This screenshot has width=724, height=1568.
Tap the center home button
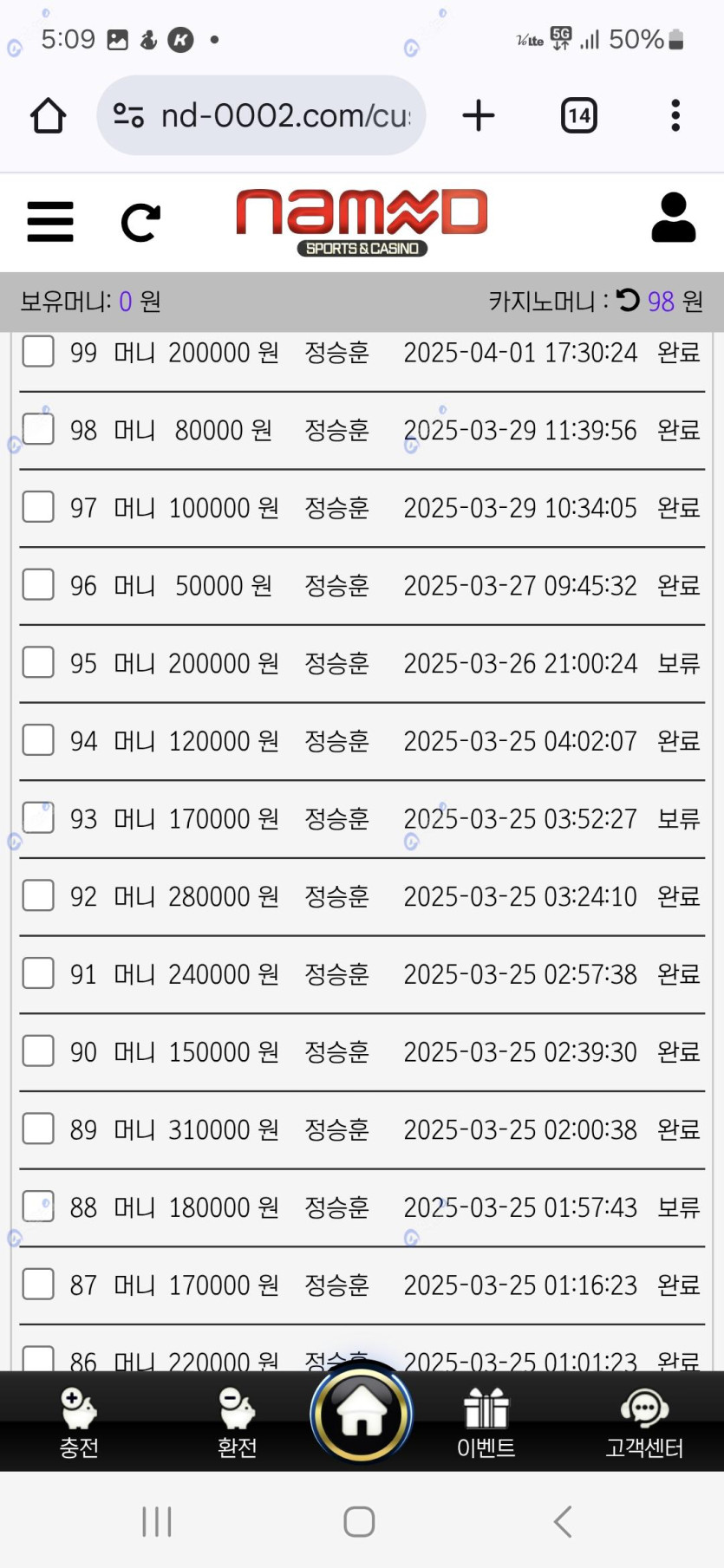click(x=362, y=1412)
